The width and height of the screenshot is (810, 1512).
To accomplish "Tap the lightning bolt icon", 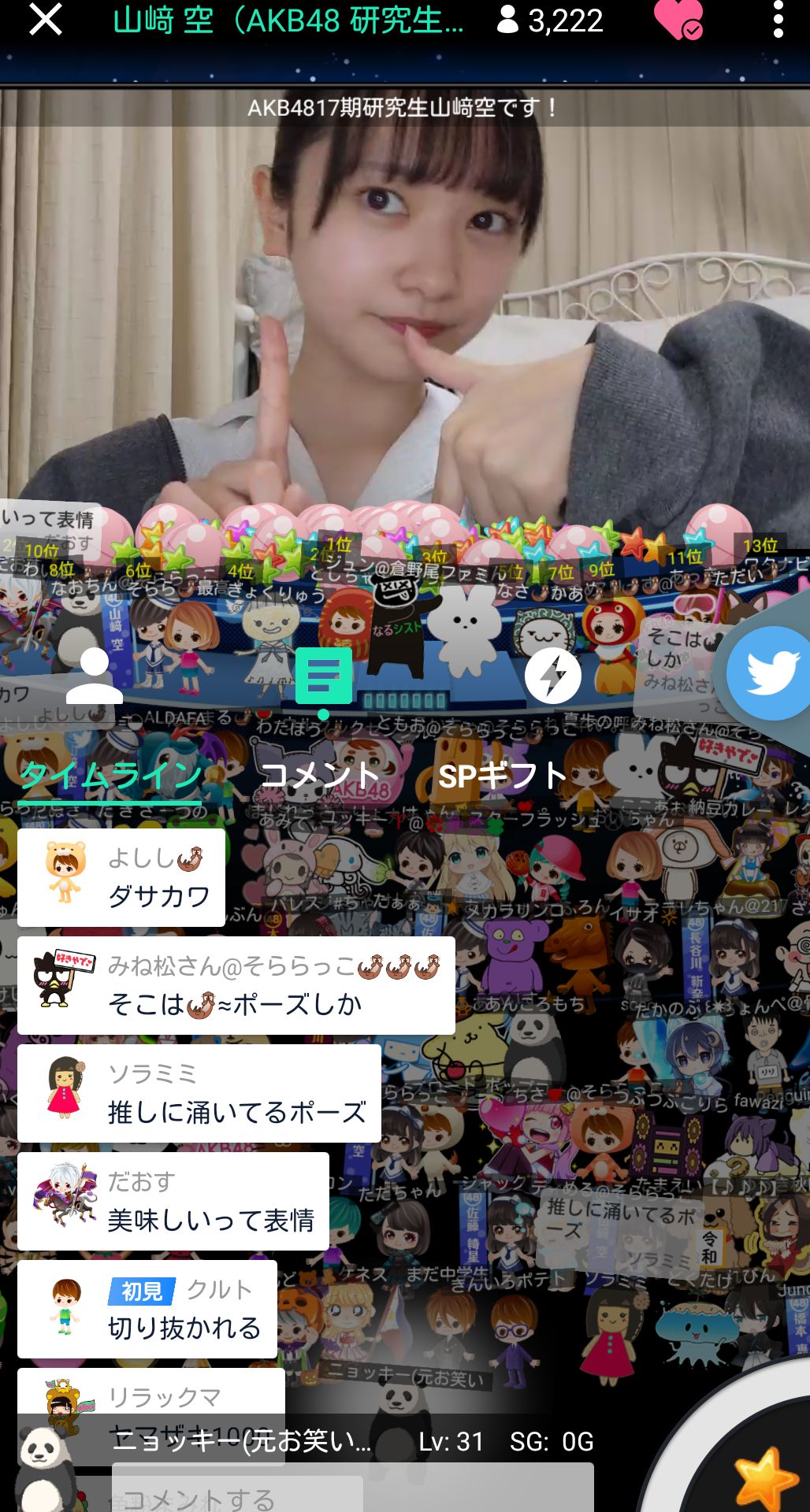I will pyautogui.click(x=553, y=676).
